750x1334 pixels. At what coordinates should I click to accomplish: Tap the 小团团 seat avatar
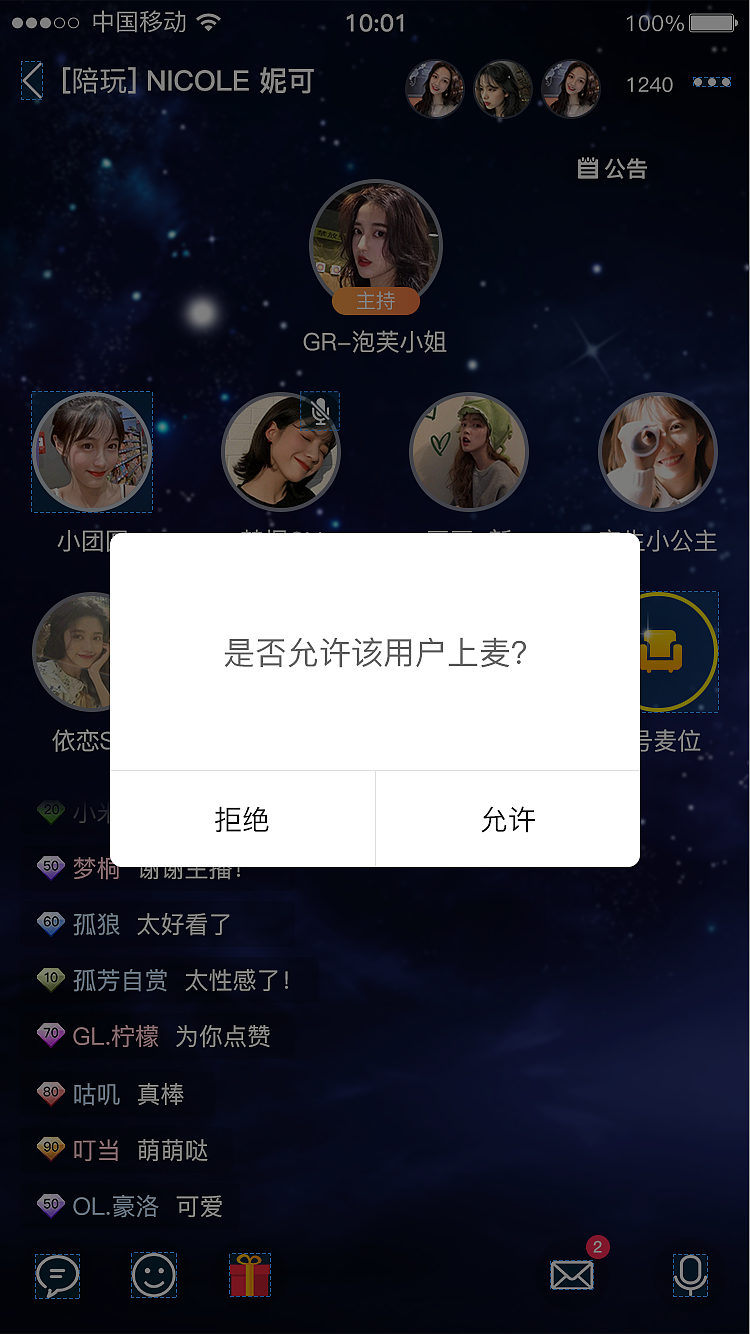point(91,452)
